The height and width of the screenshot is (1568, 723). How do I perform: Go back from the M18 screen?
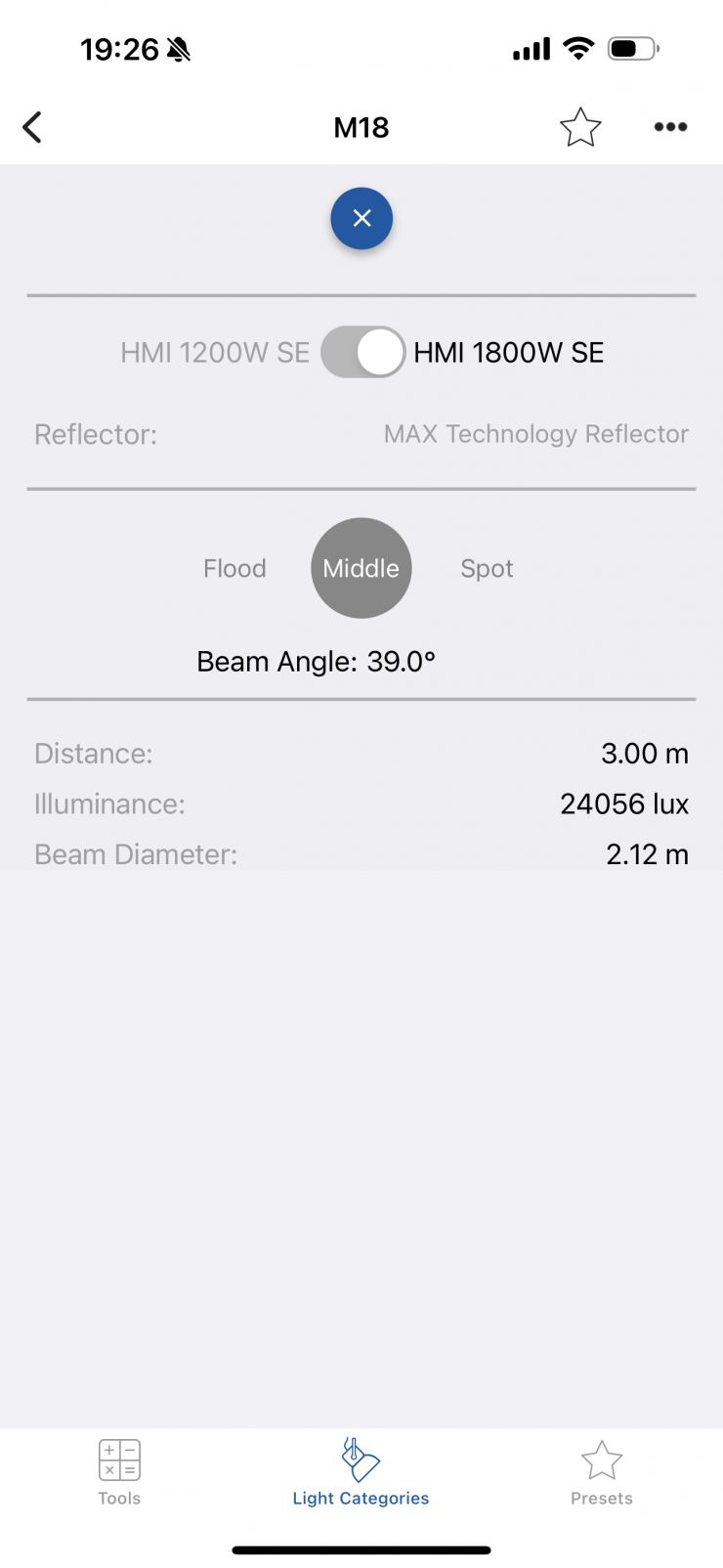tap(32, 127)
